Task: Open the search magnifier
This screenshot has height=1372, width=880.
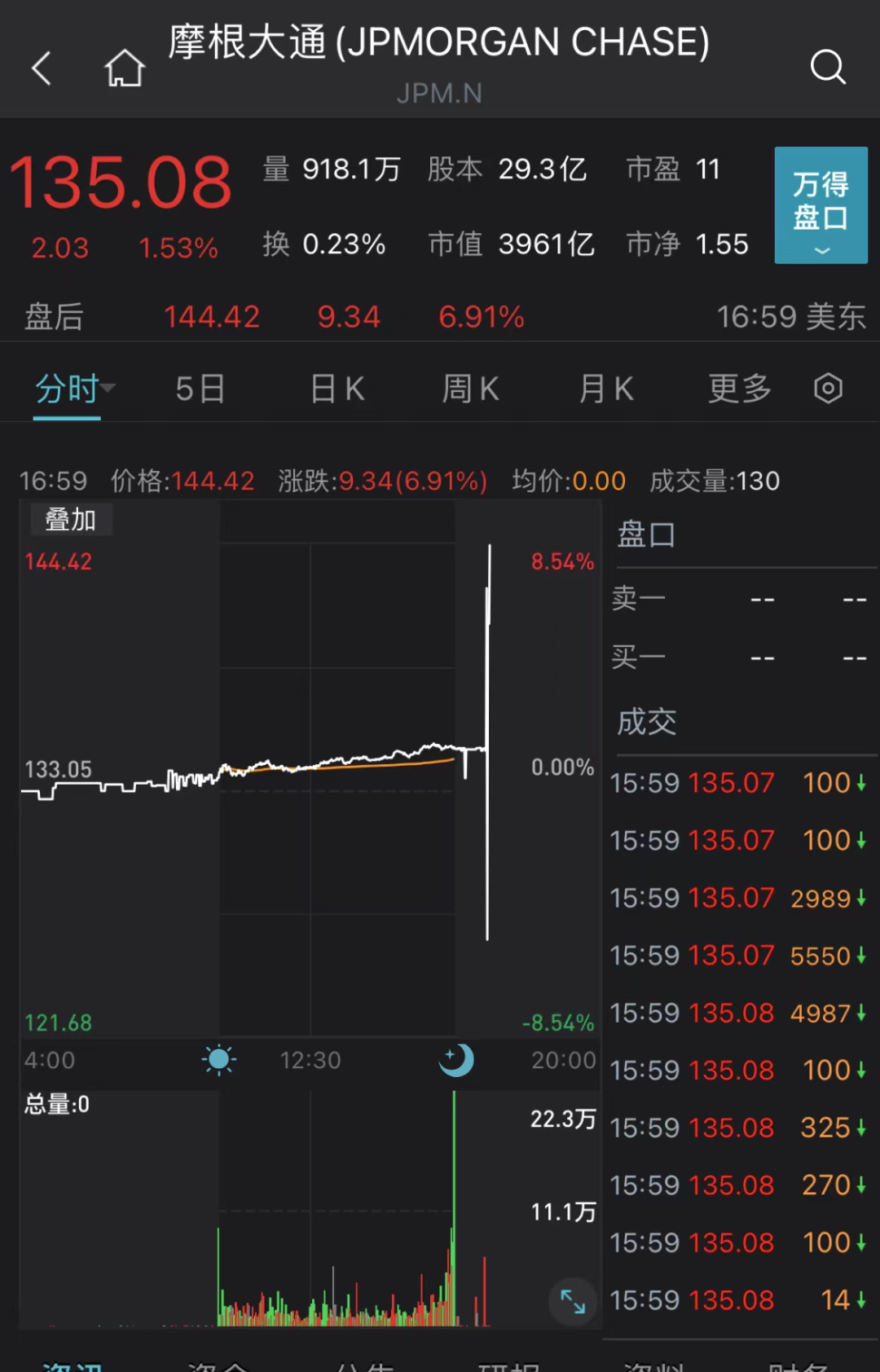Action: 828,67
